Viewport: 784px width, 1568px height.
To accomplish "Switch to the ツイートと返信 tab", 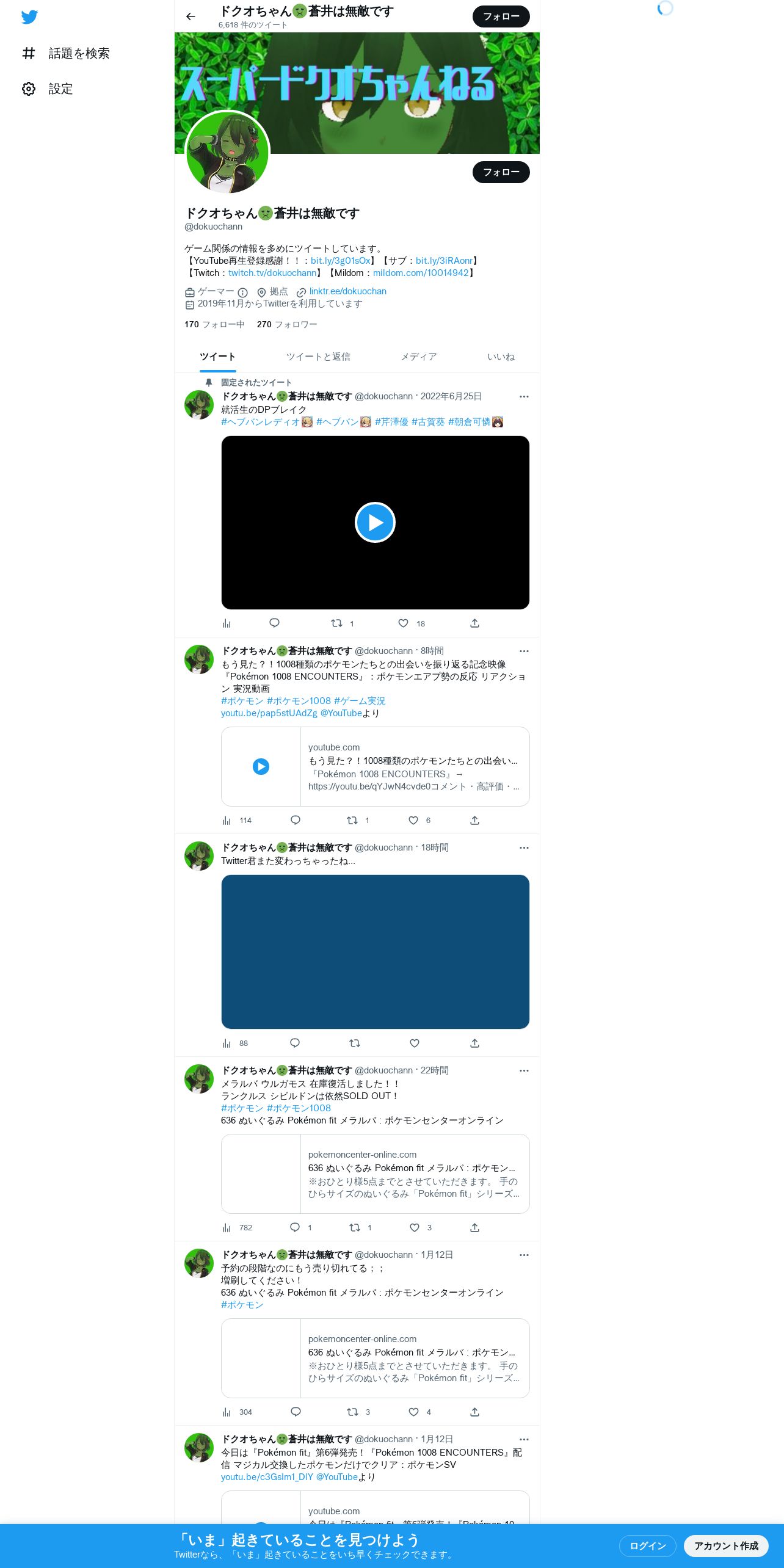I will (x=318, y=357).
